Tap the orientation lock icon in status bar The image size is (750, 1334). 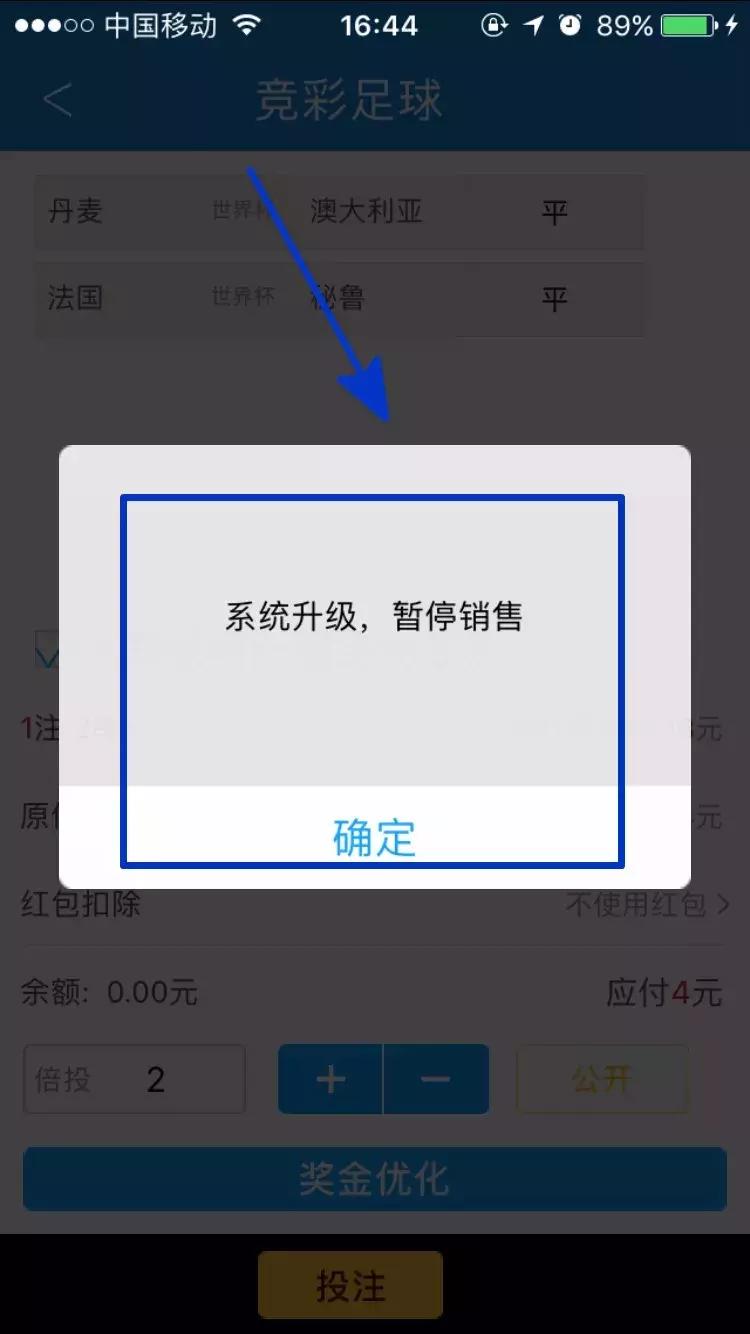[x=495, y=25]
